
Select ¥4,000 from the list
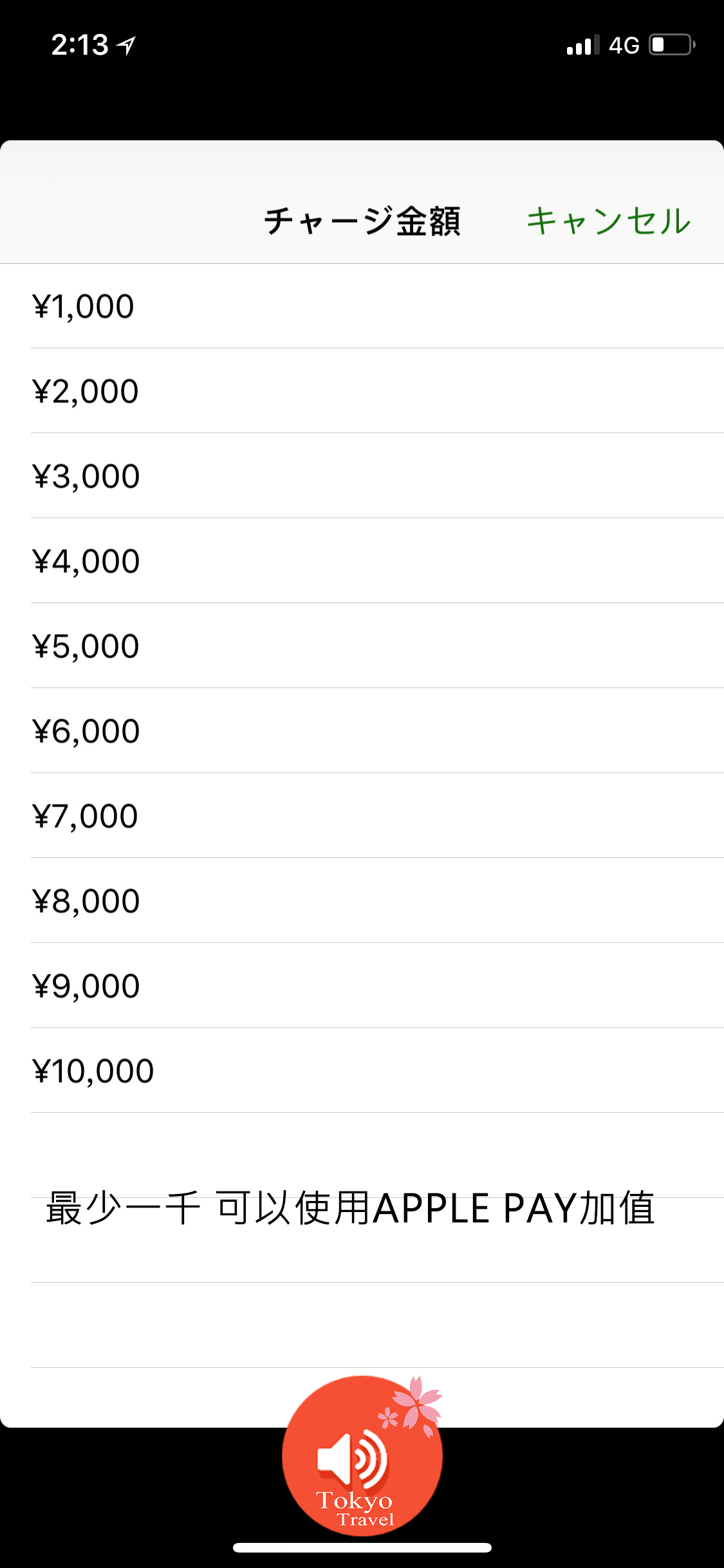[x=362, y=561]
